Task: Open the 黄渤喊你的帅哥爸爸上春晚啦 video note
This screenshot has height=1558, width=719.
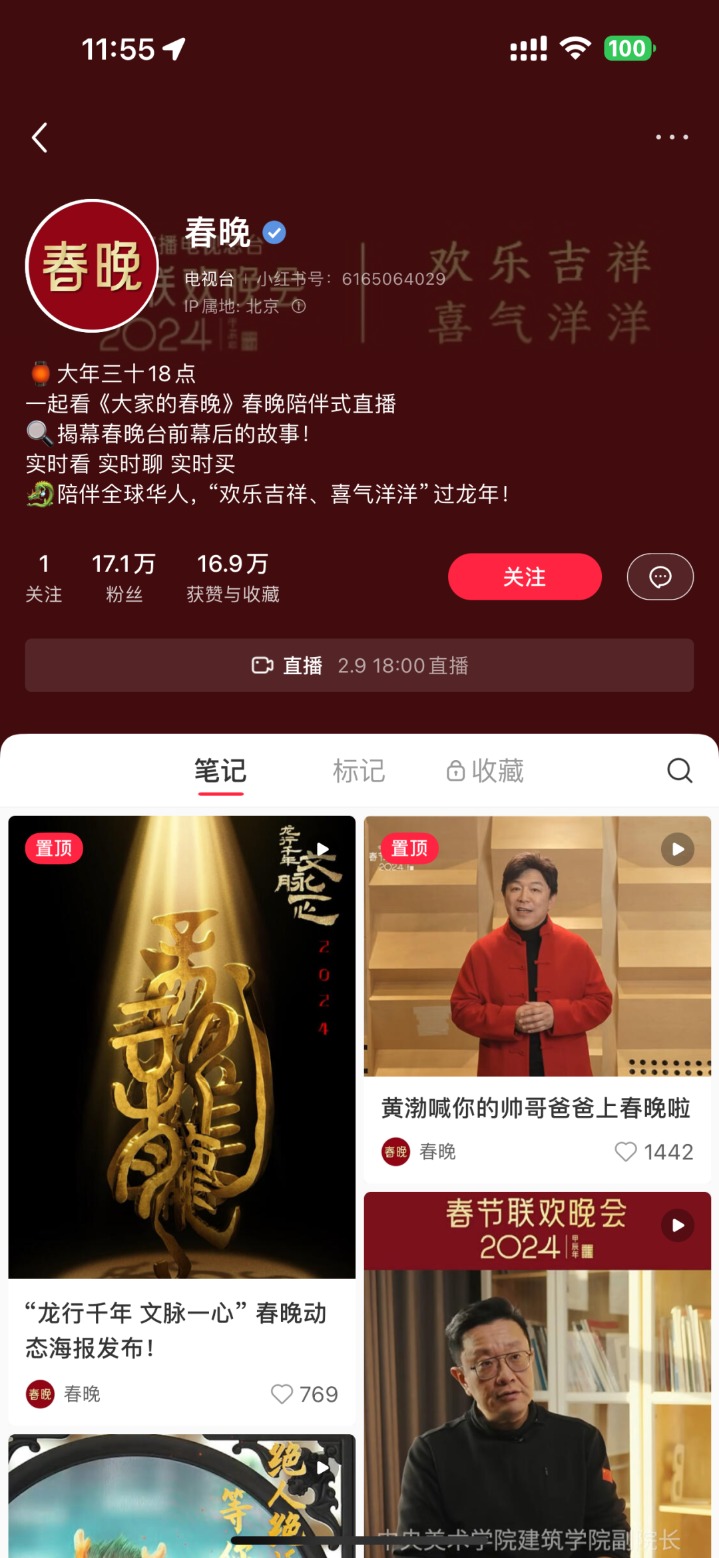Action: tap(537, 946)
